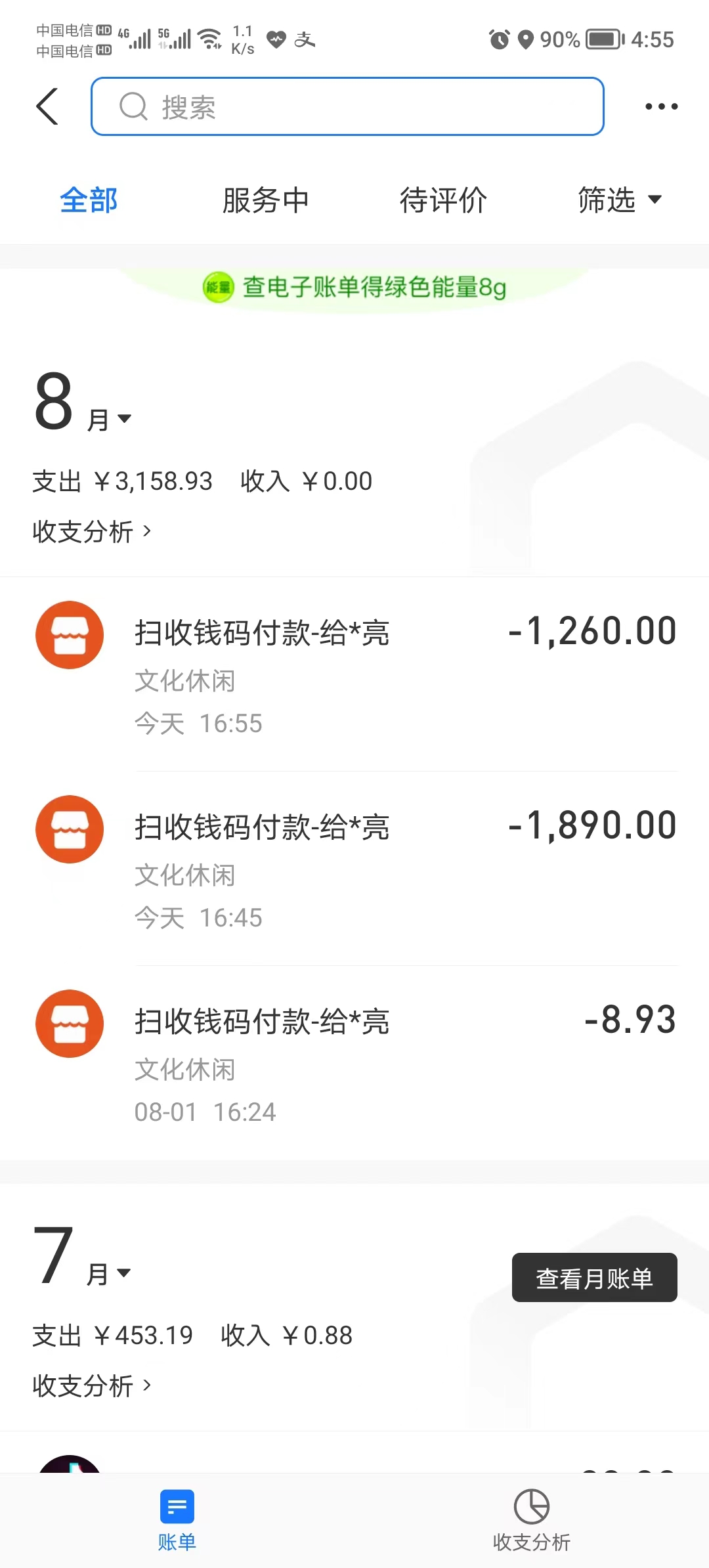Tap the 查看月账单 button

point(594,1278)
